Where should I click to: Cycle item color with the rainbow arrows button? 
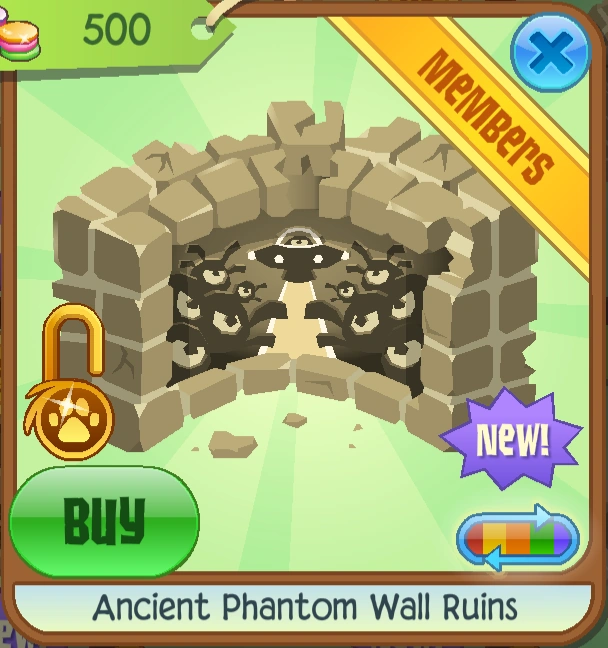pos(518,538)
